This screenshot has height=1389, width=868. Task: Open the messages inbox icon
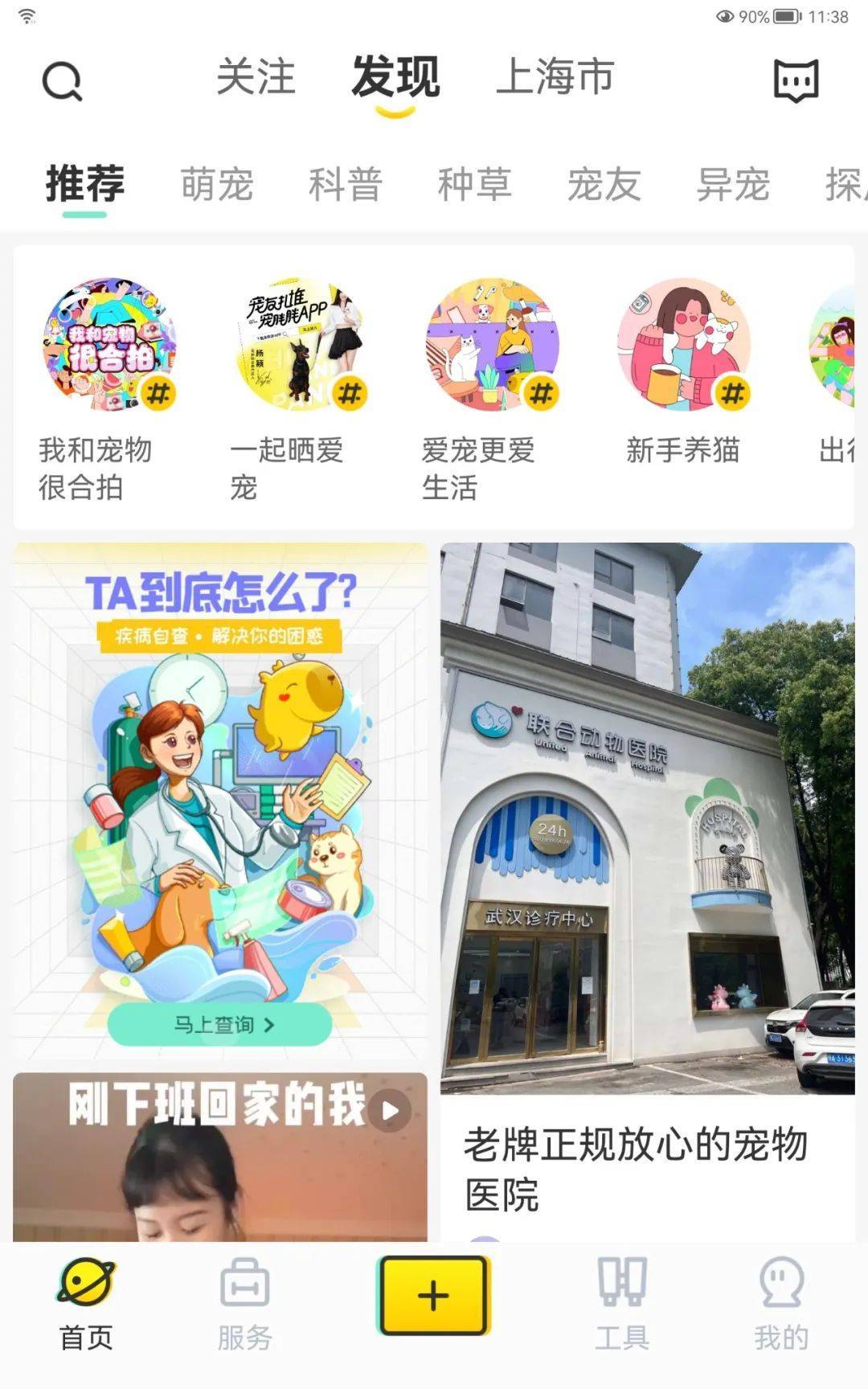[796, 80]
